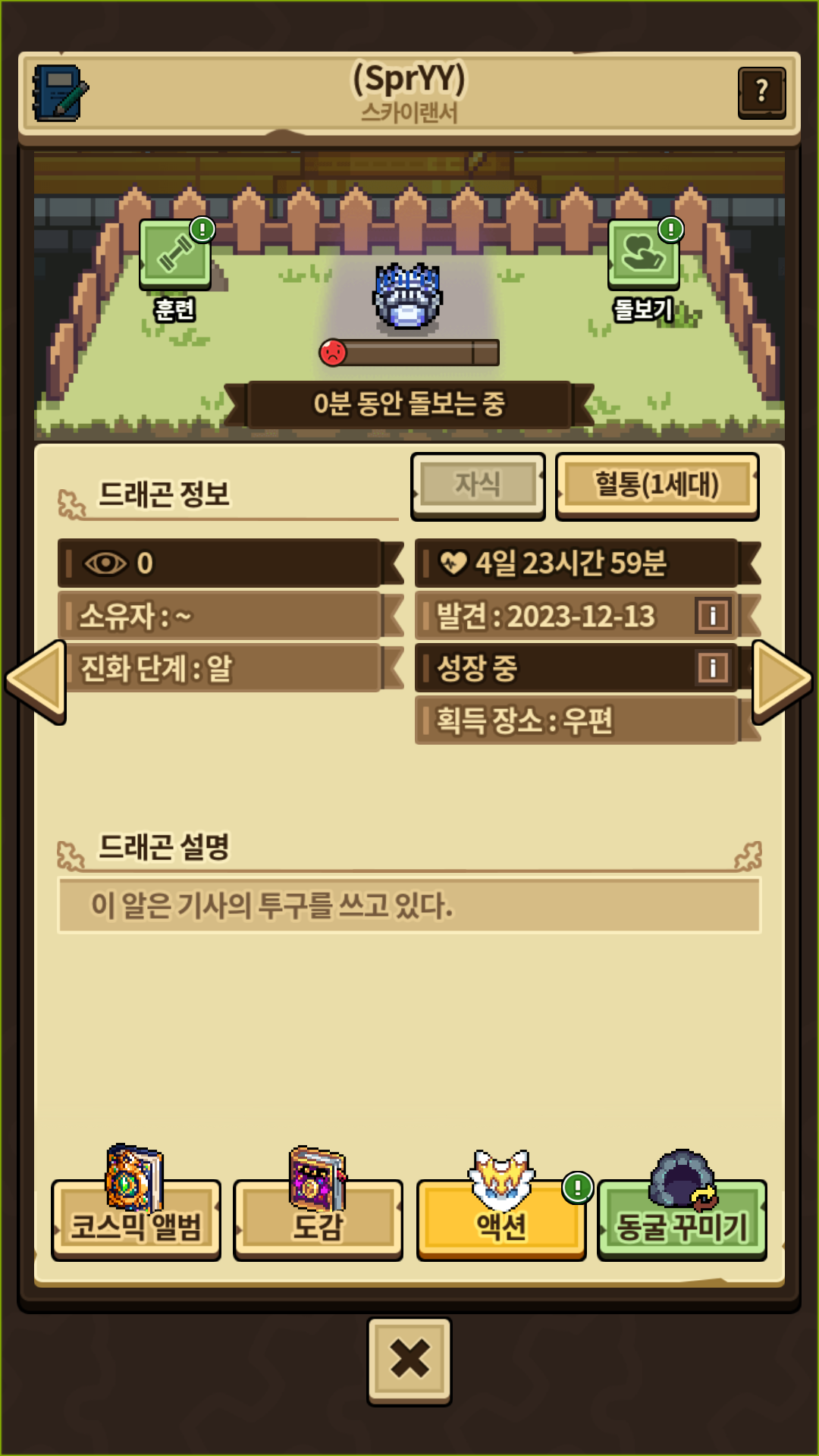Go to previous dragon with left arrow
819x1456 pixels.
[36, 681]
